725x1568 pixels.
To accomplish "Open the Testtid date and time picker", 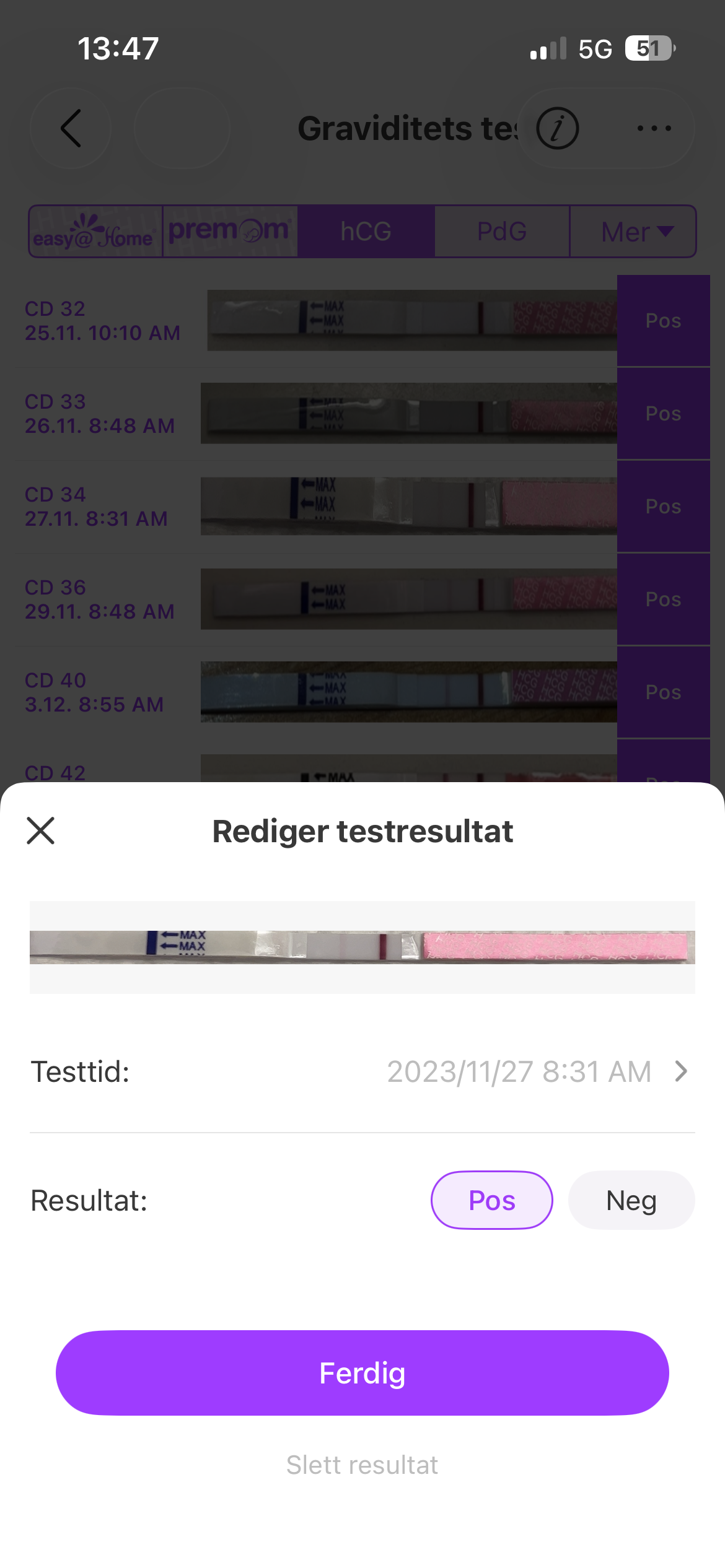I will coord(537,1071).
